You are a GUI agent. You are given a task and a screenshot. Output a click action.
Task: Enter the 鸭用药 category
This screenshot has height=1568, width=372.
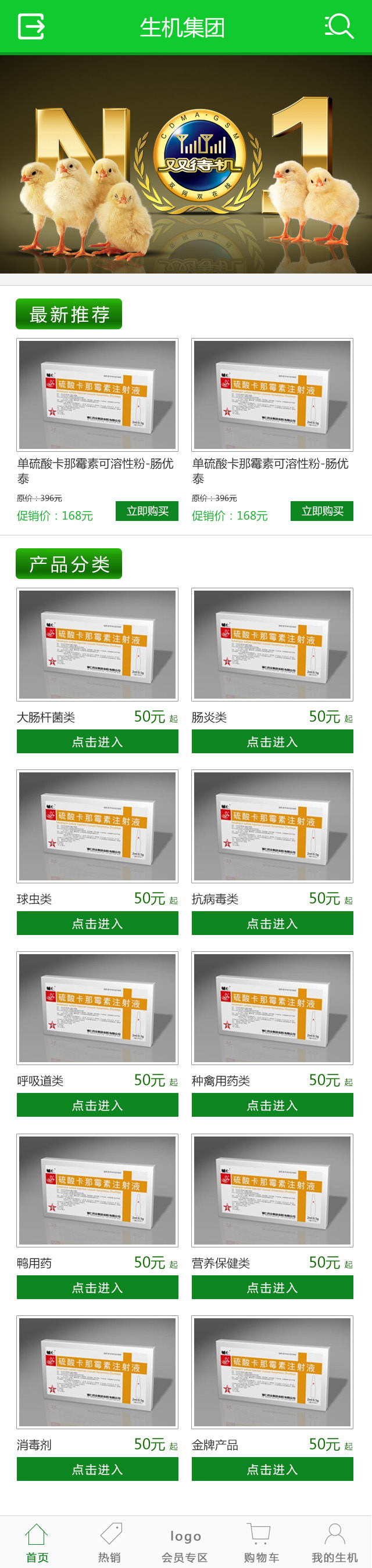98,1288
